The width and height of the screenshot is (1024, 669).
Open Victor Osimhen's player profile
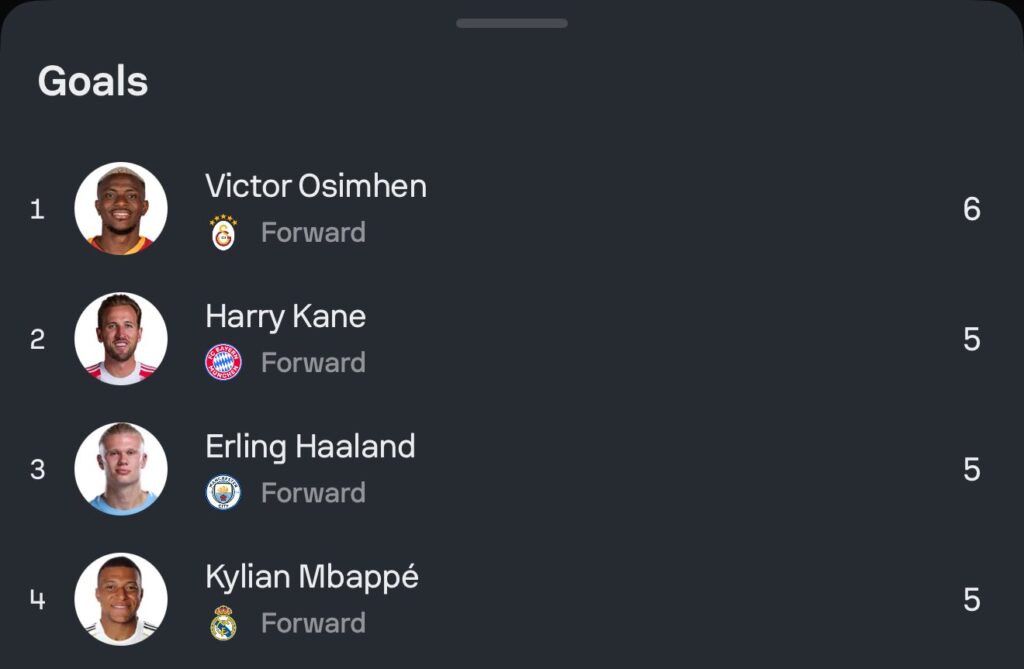pos(315,187)
